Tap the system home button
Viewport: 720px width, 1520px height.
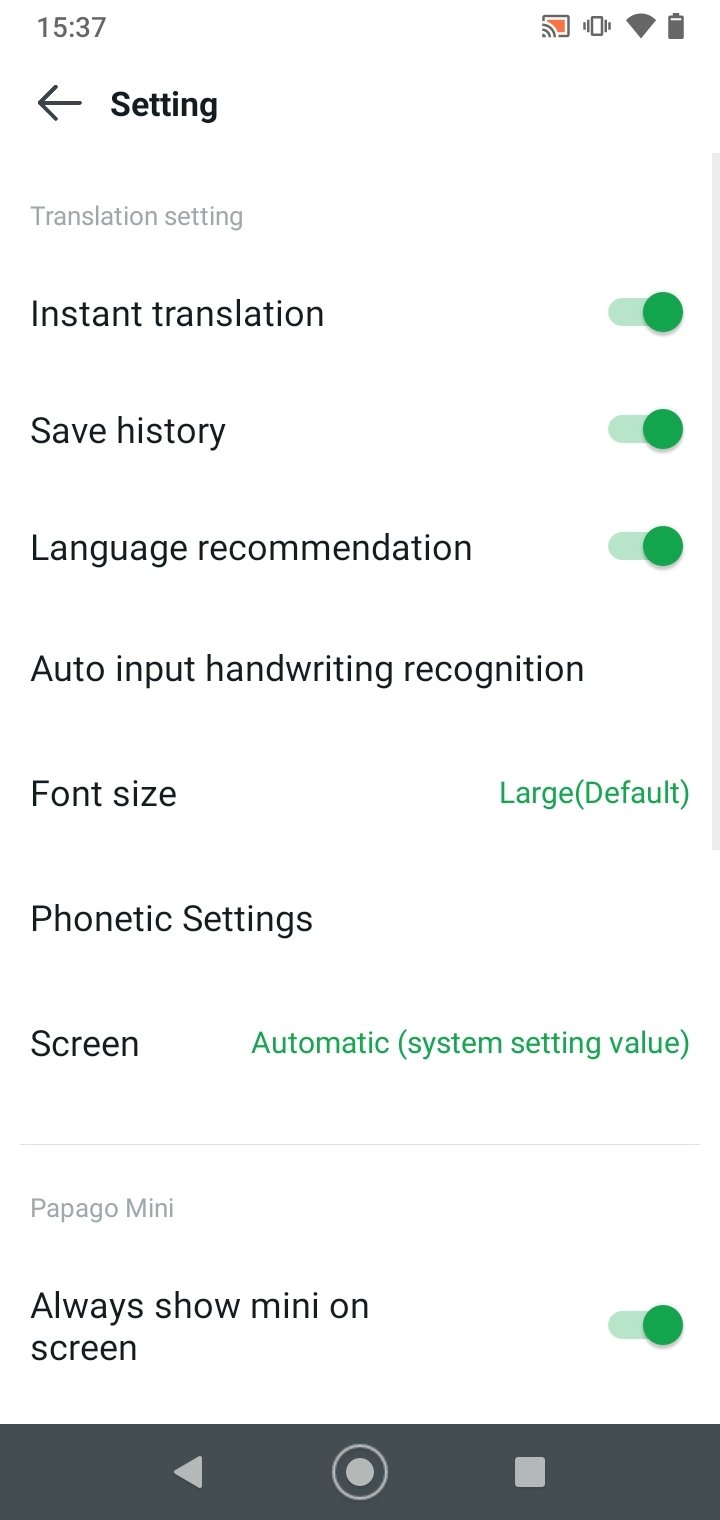click(359, 1471)
